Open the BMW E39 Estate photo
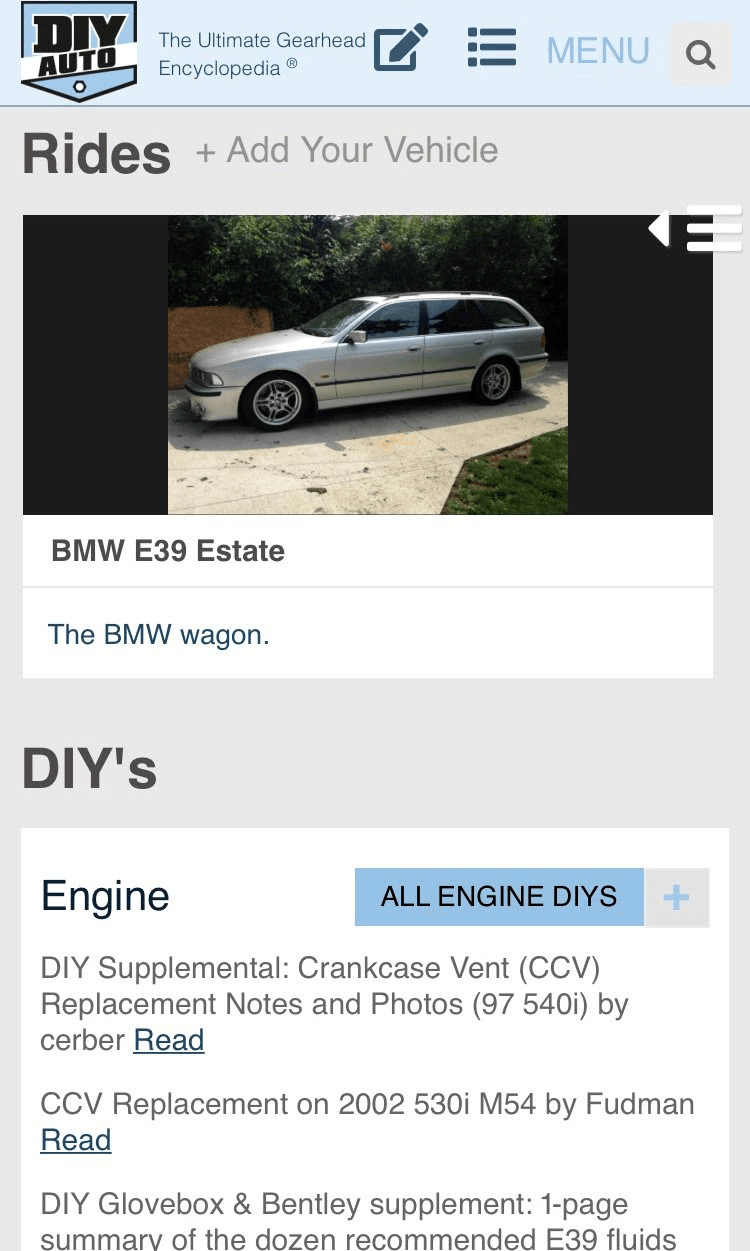Screen dimensions: 750x1251 368,365
